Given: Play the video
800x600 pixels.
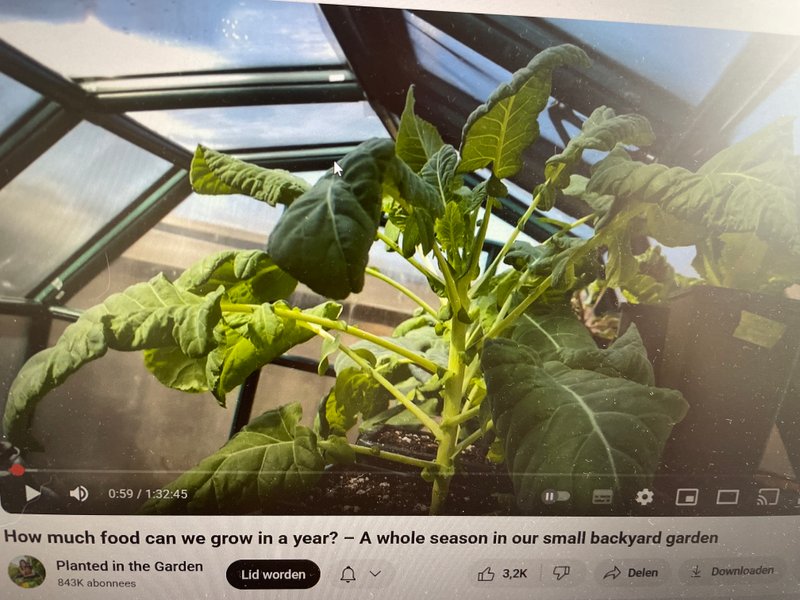Looking at the screenshot, I should (33, 492).
